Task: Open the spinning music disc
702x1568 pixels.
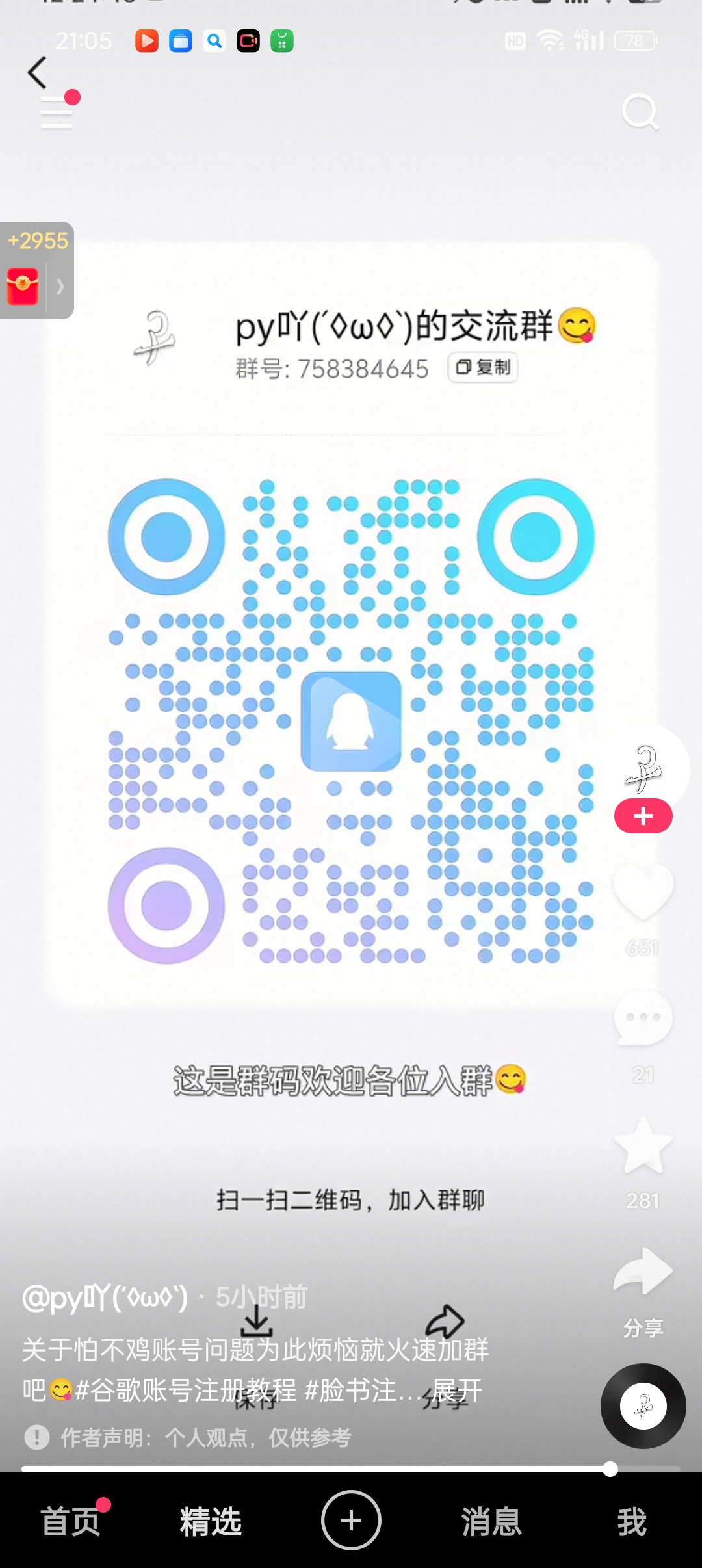Action: click(643, 1405)
